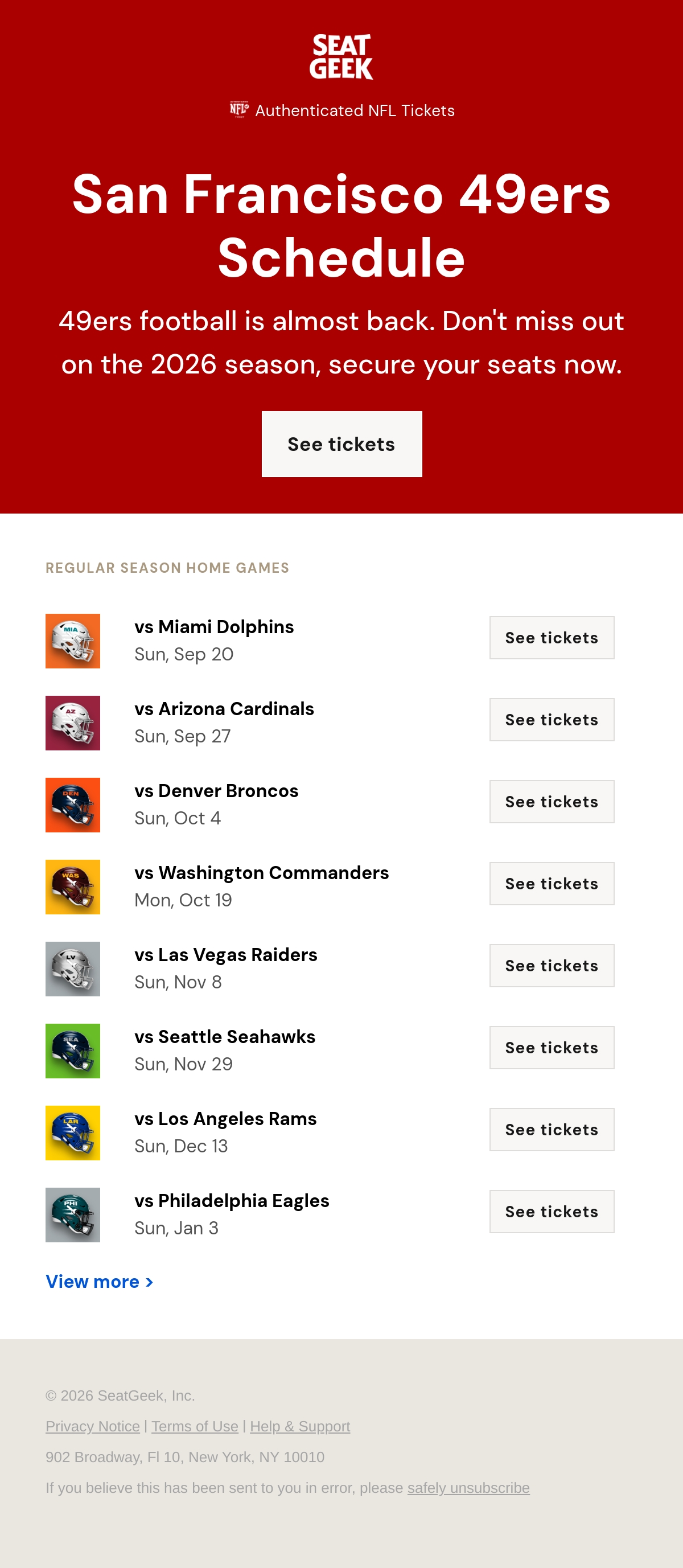Tap the See tickets button under the headline

click(341, 444)
